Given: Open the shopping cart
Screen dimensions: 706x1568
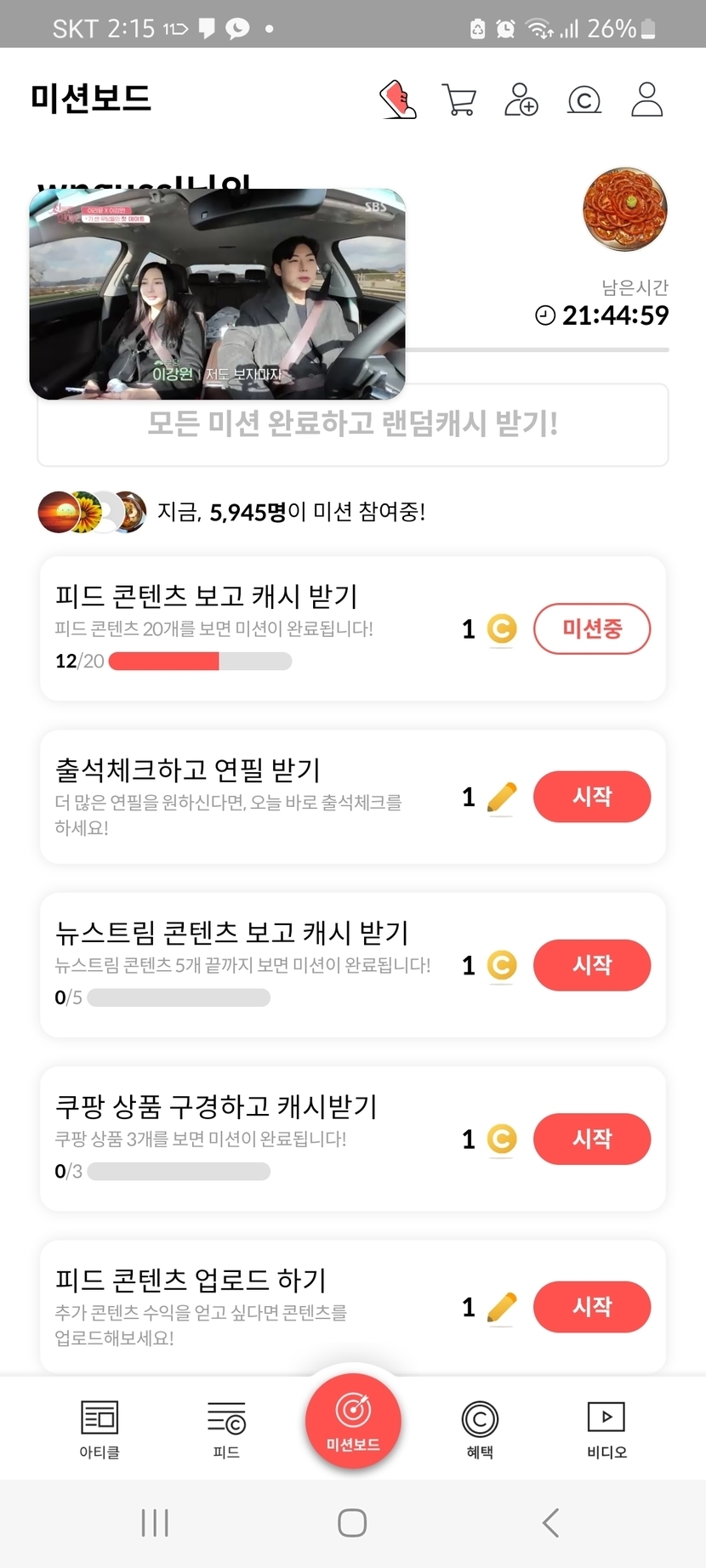Looking at the screenshot, I should (x=459, y=99).
